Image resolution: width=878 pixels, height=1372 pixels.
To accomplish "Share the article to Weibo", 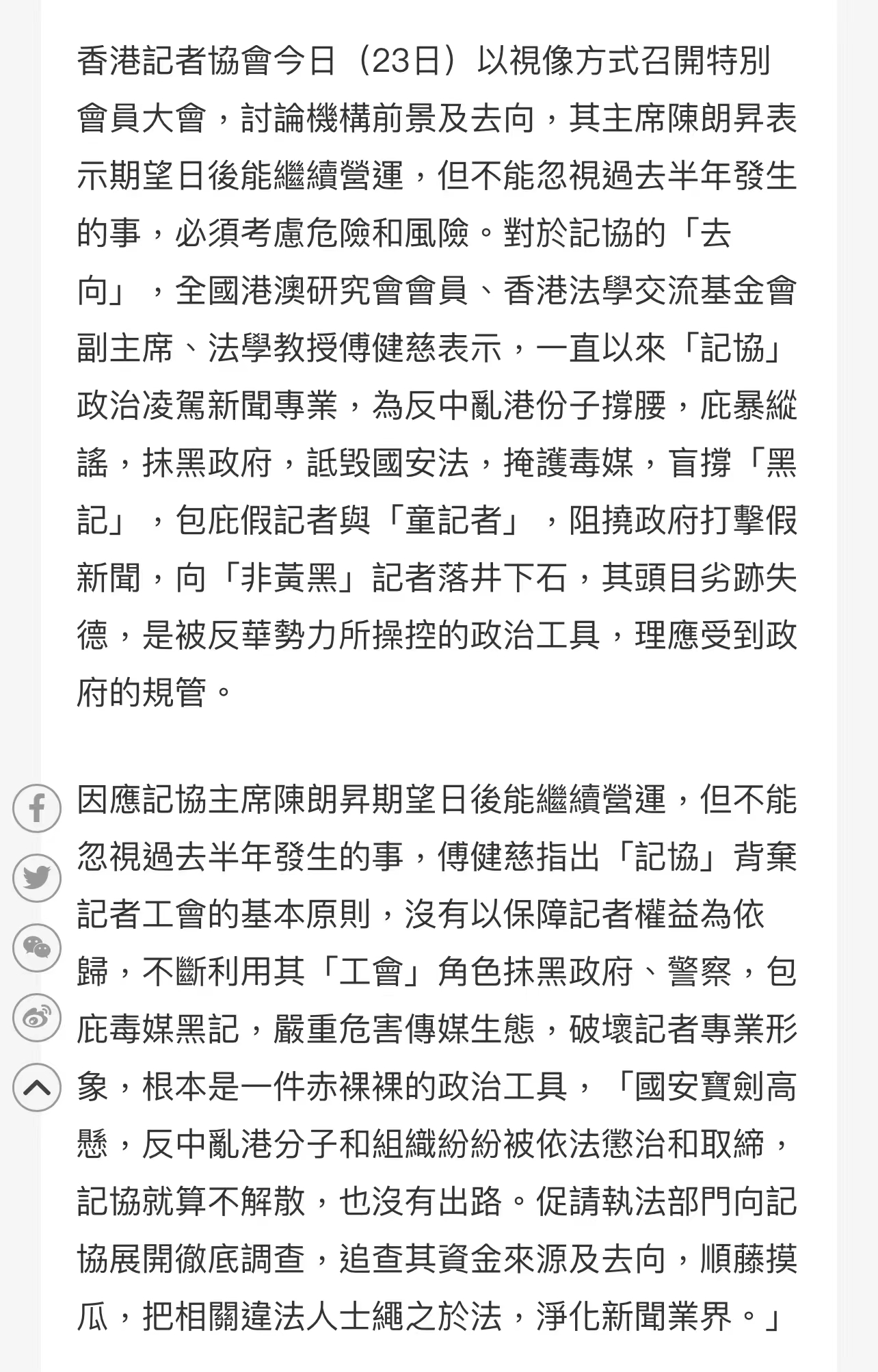I will pos(37,1018).
